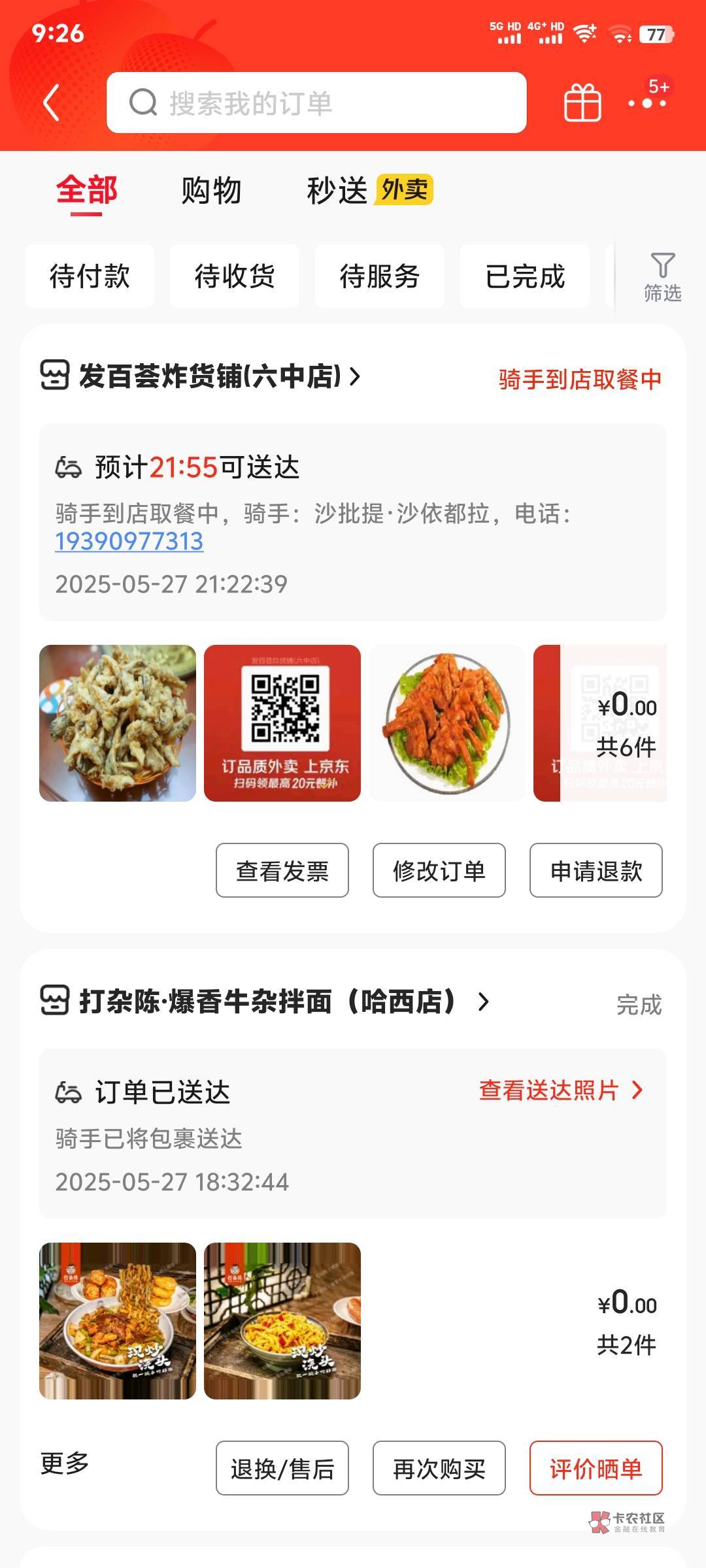
Task: Open the 筛选 filter panel
Action: (x=662, y=277)
